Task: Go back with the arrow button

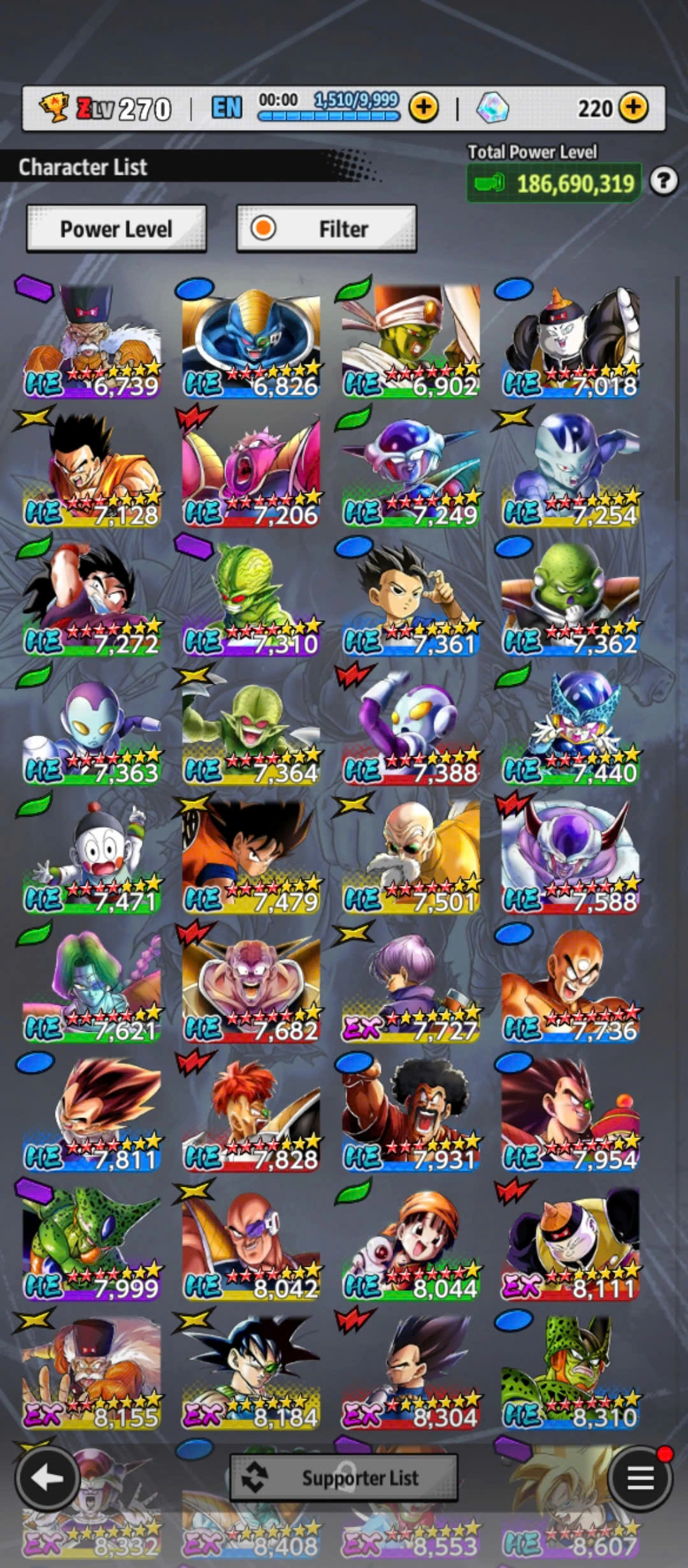Action: click(47, 1477)
